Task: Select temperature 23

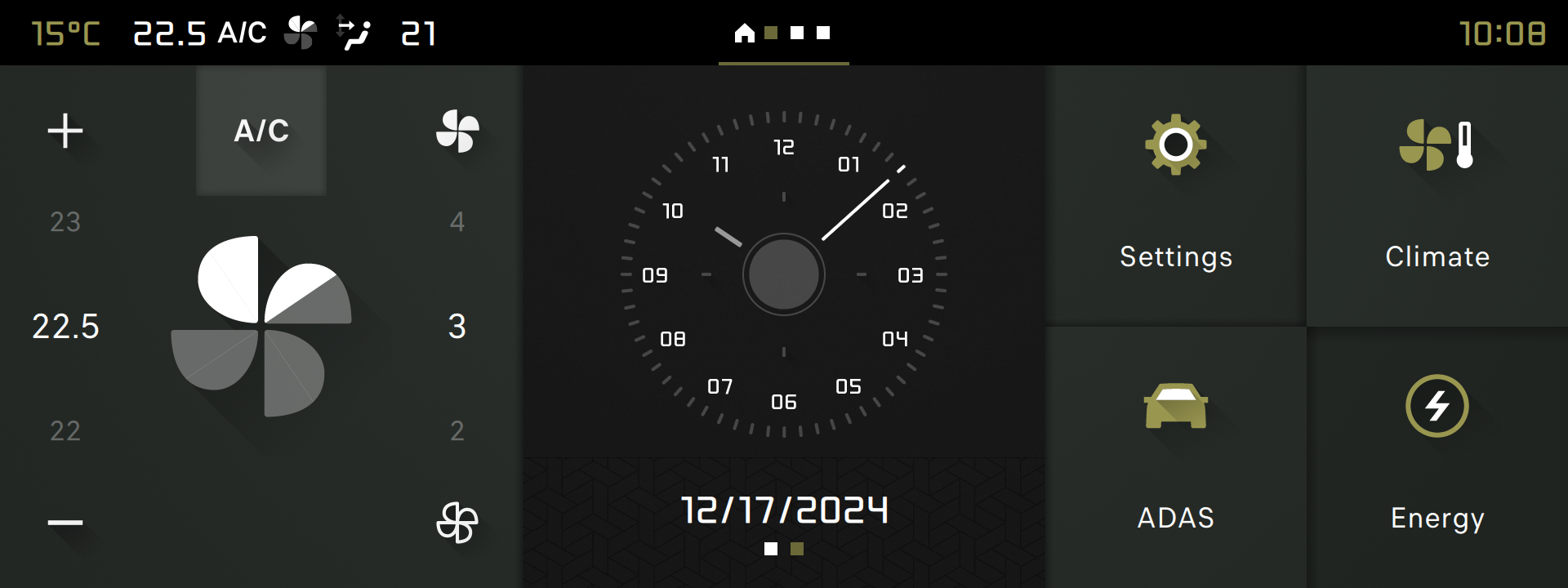Action: click(65, 221)
